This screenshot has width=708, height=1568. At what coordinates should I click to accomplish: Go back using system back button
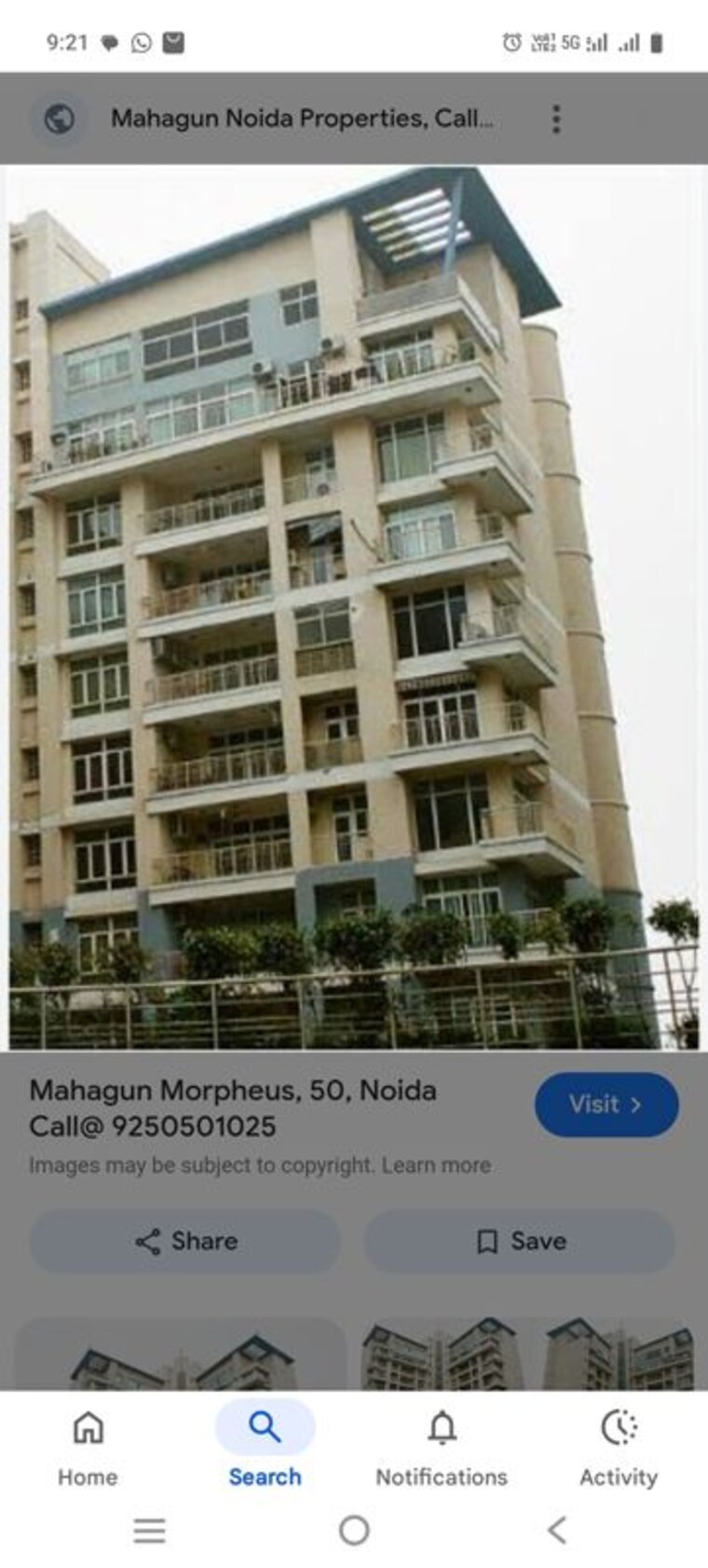pyautogui.click(x=557, y=1530)
